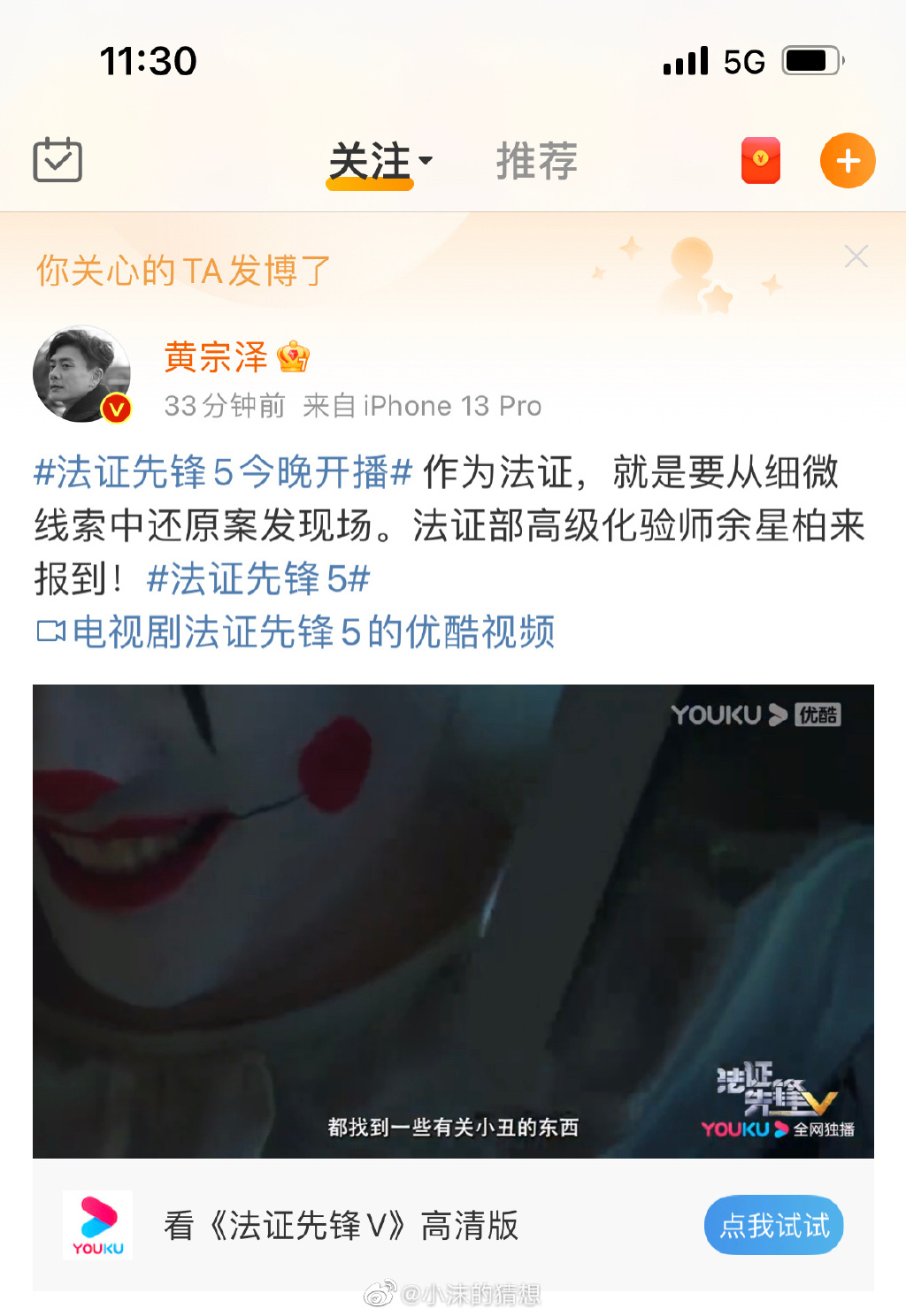Open 黄宗泽's profile avatar
The height and width of the screenshot is (1316, 906).
(x=81, y=374)
